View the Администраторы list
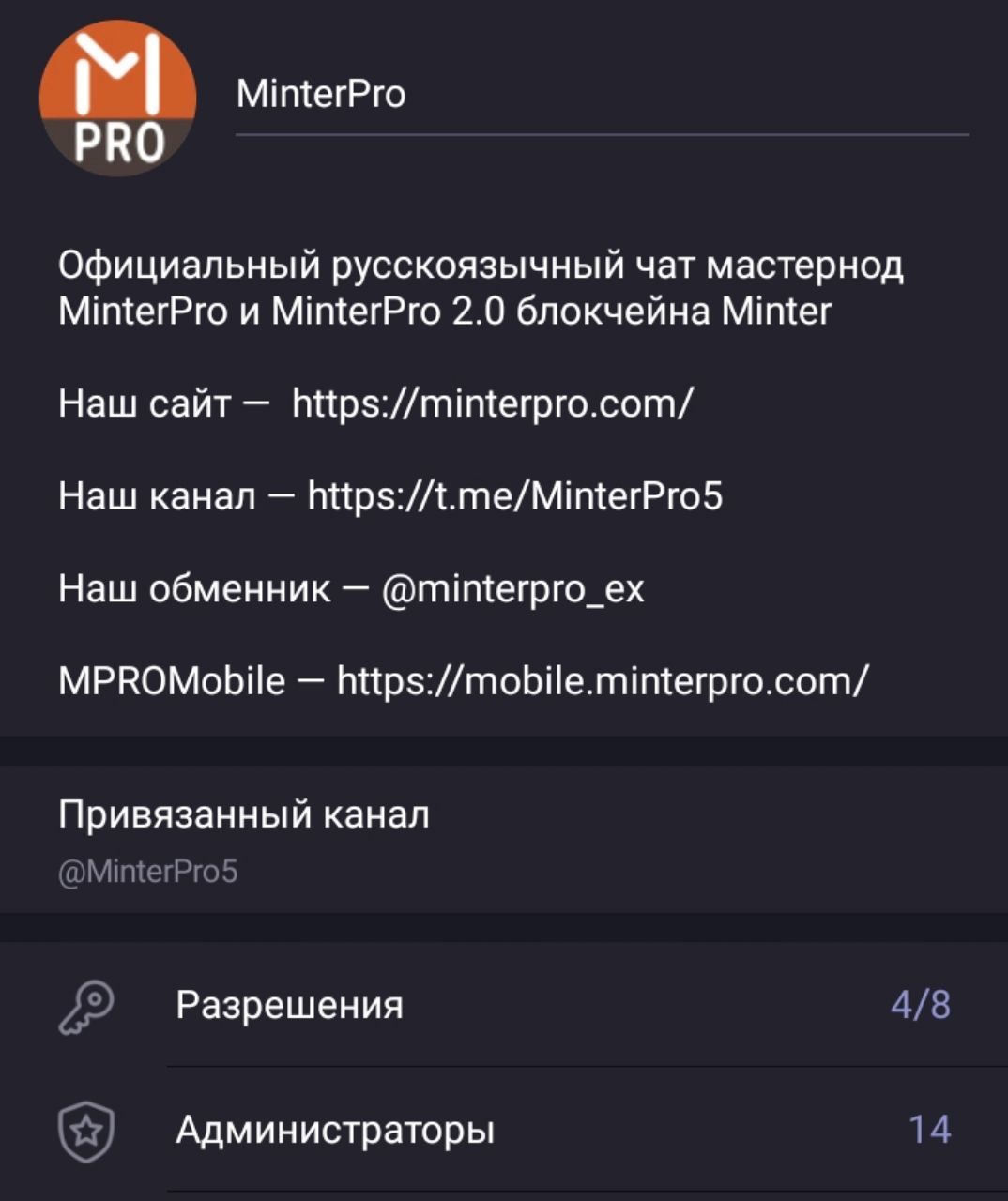 (x=504, y=1129)
